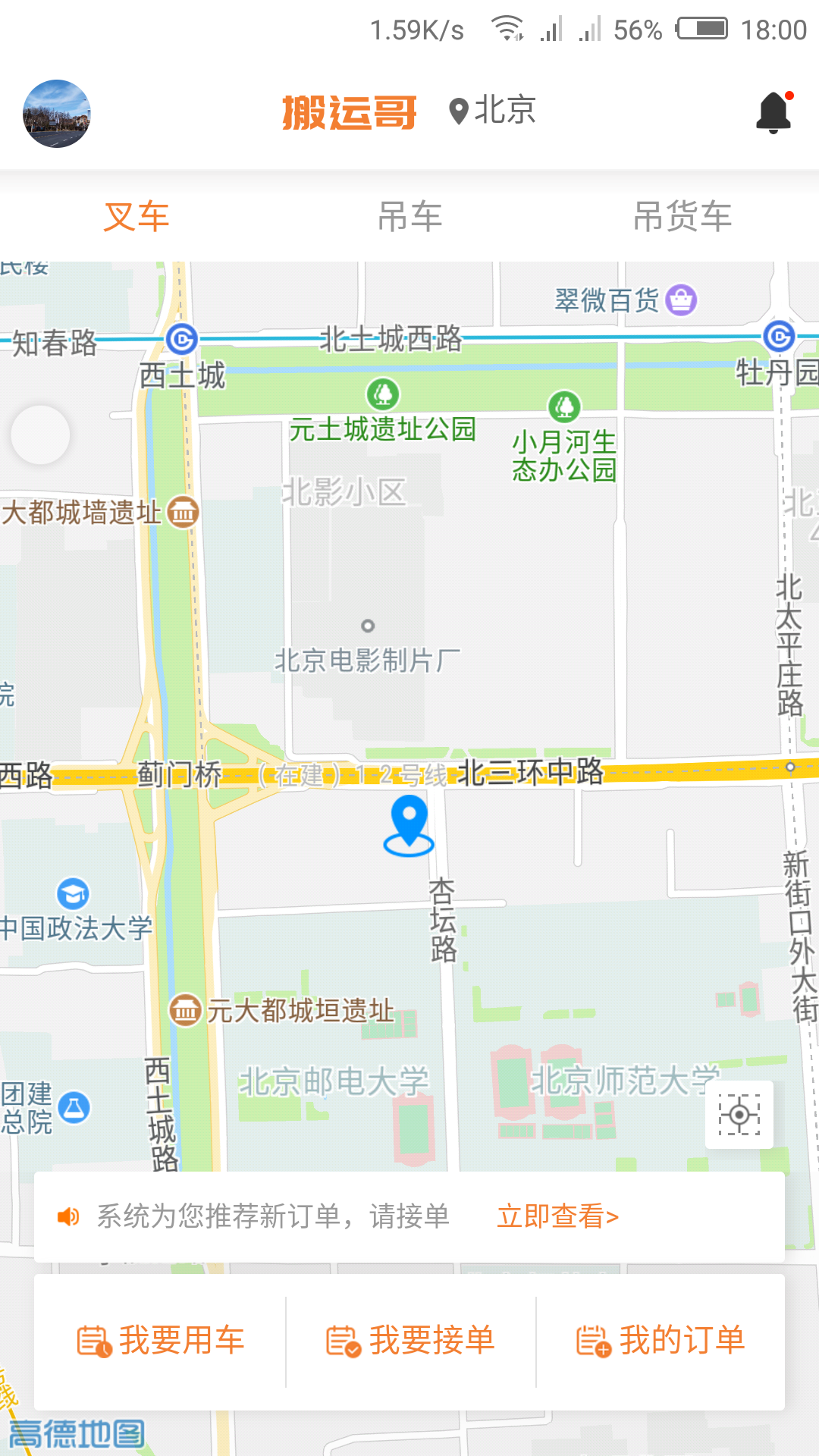
Task: Switch to the 吊车 tab
Action: tap(409, 218)
